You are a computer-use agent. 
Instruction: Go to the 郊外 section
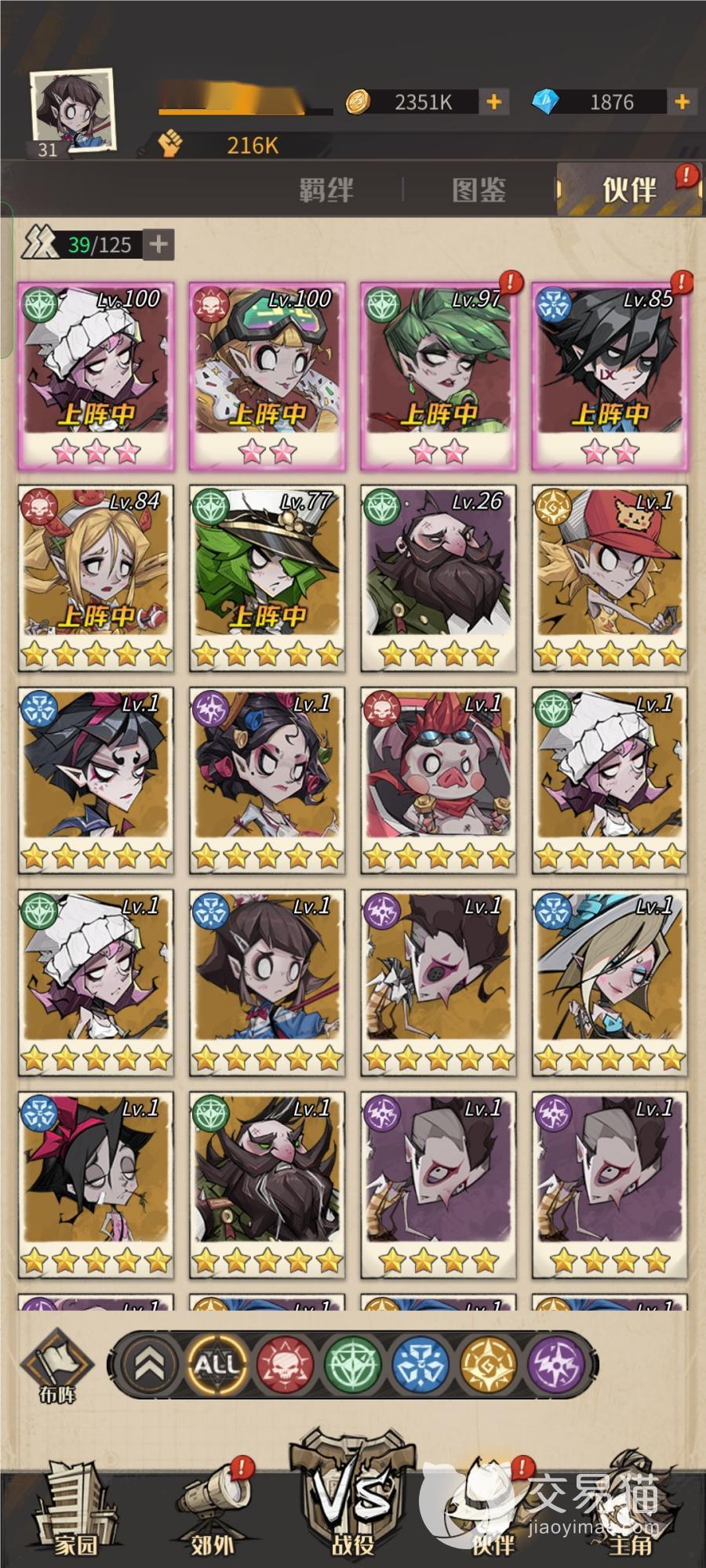(x=213, y=1509)
